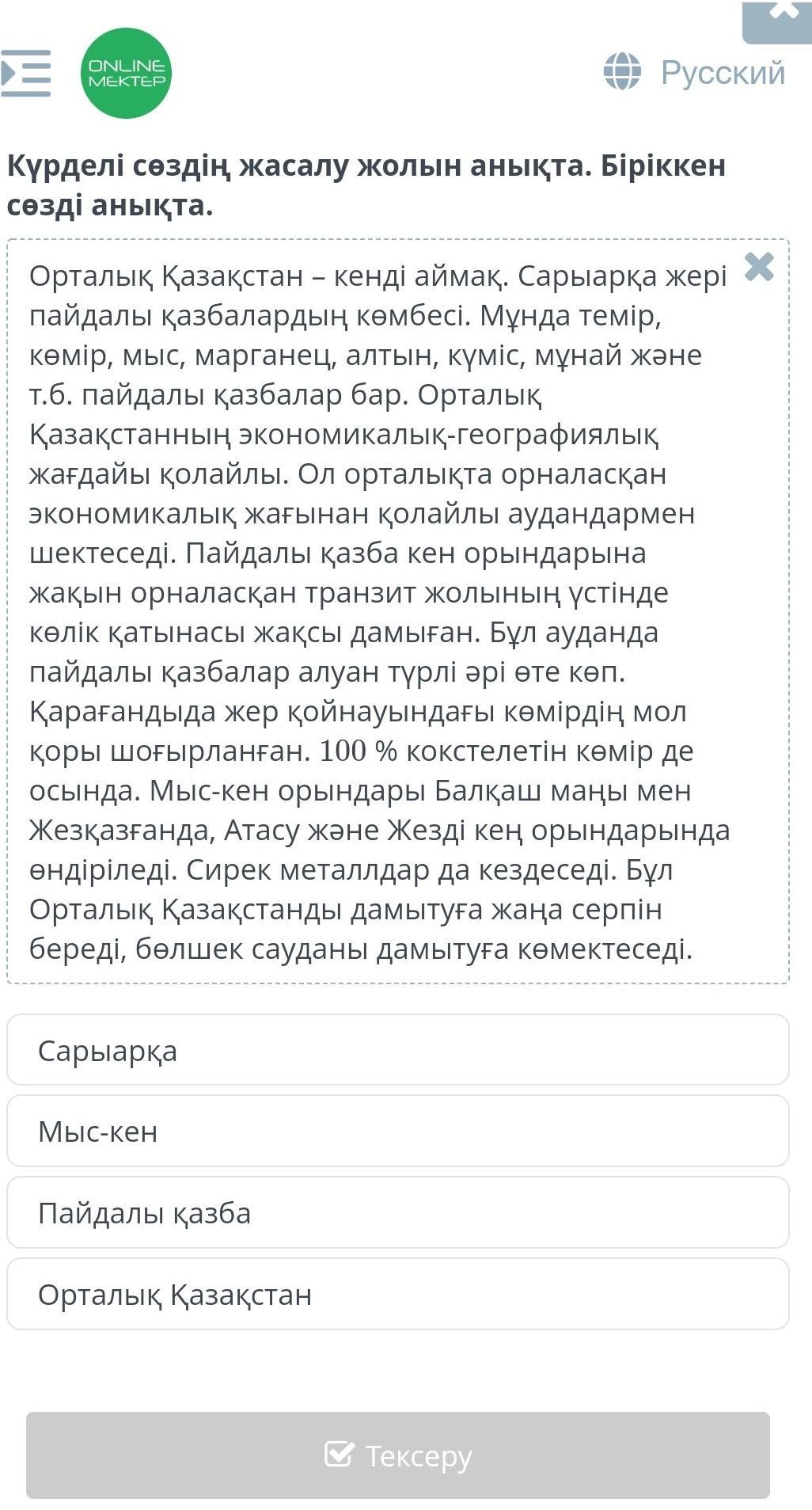
Task: Open the side menu drawer
Action: click(25, 73)
